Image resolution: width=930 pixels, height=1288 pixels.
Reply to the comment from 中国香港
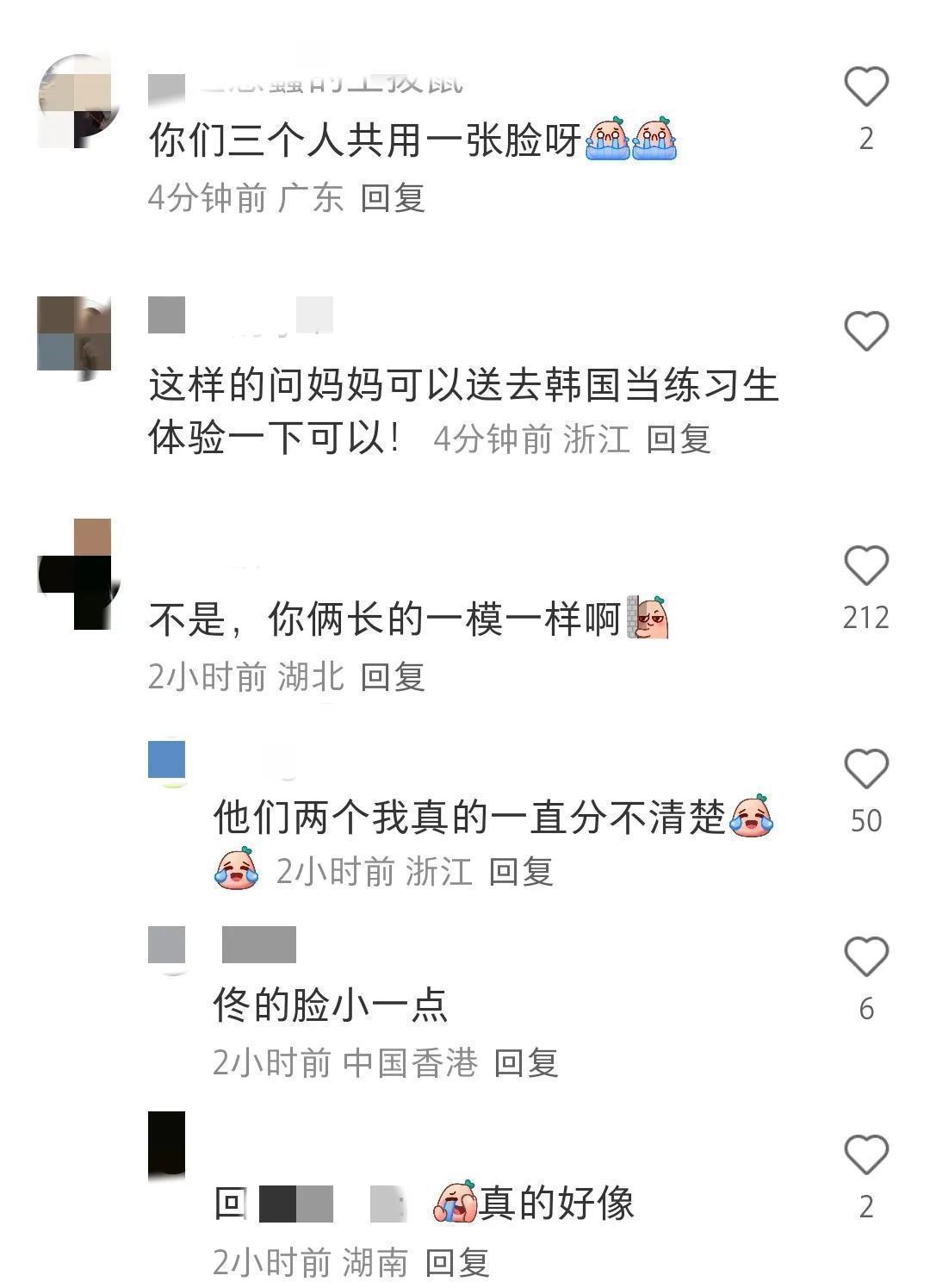[526, 1063]
